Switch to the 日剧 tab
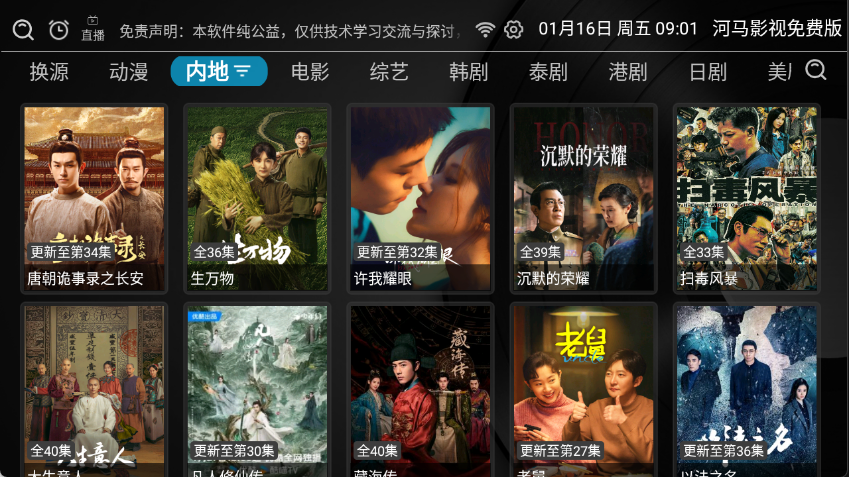 [708, 72]
